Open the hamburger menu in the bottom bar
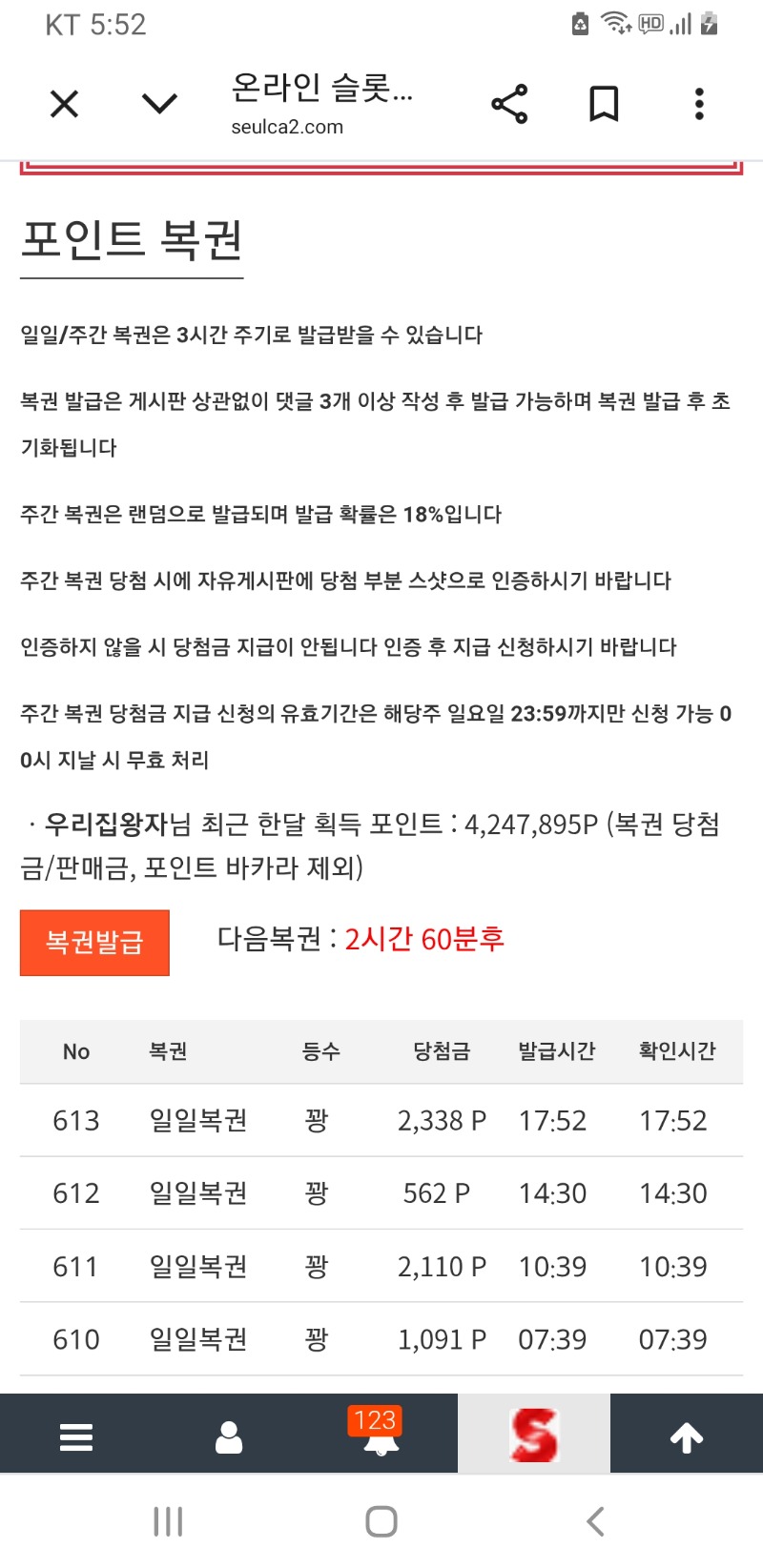Image resolution: width=763 pixels, height=1568 pixels. click(76, 1436)
